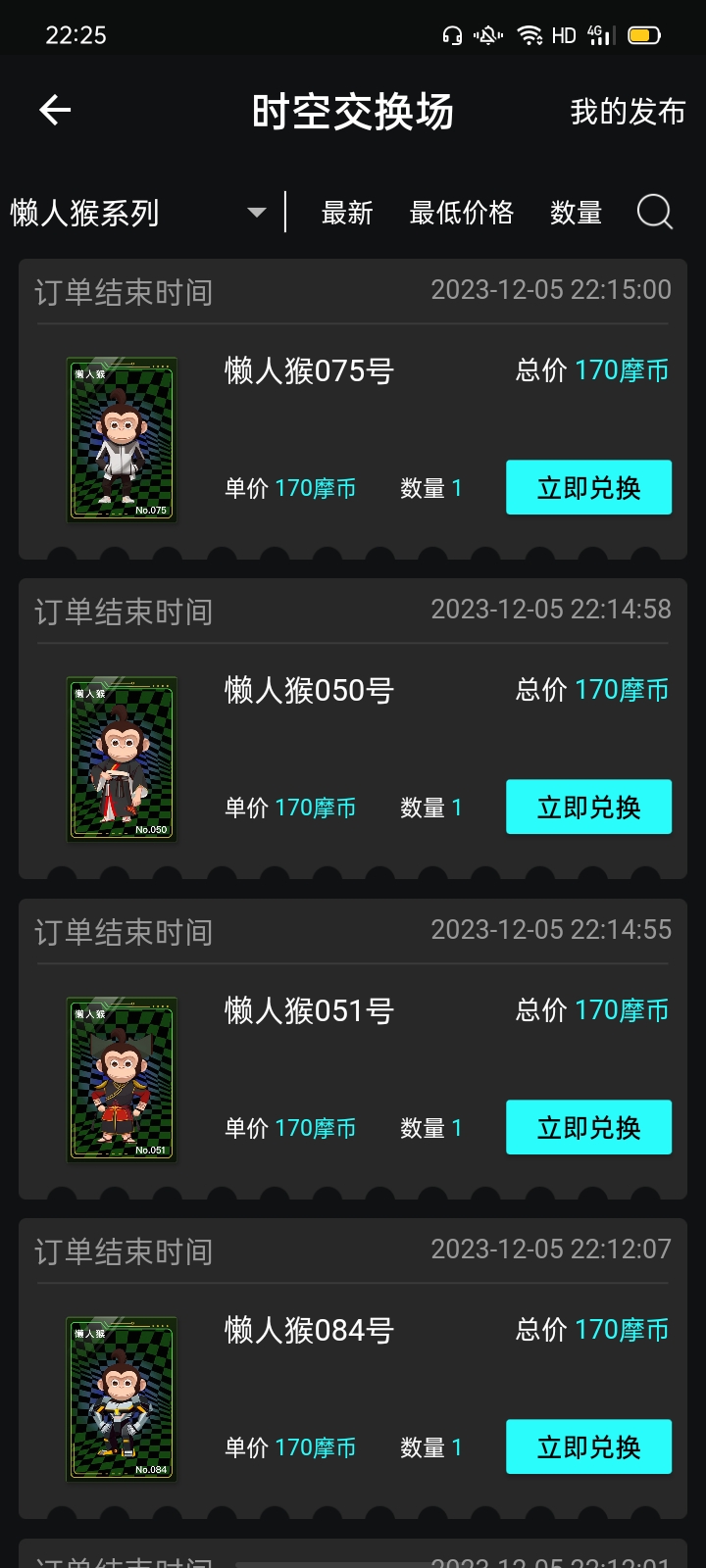Sort listings by 最新
Image resolution: width=706 pixels, height=1568 pixels.
(x=347, y=213)
